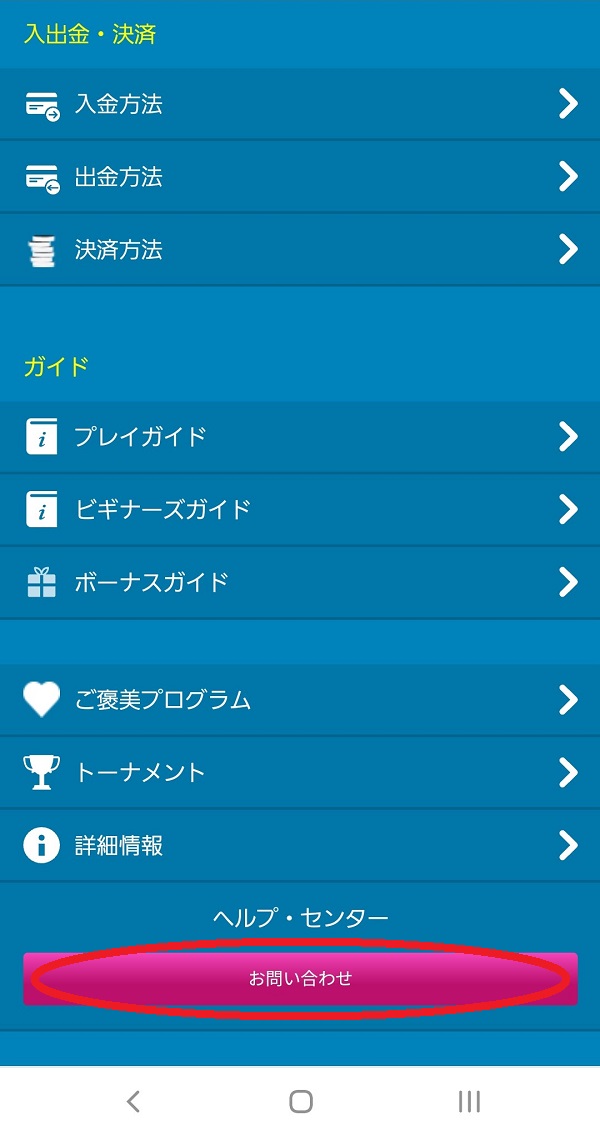Go to ビギナーズガイド
The width and height of the screenshot is (600, 1136).
pyautogui.click(x=300, y=509)
